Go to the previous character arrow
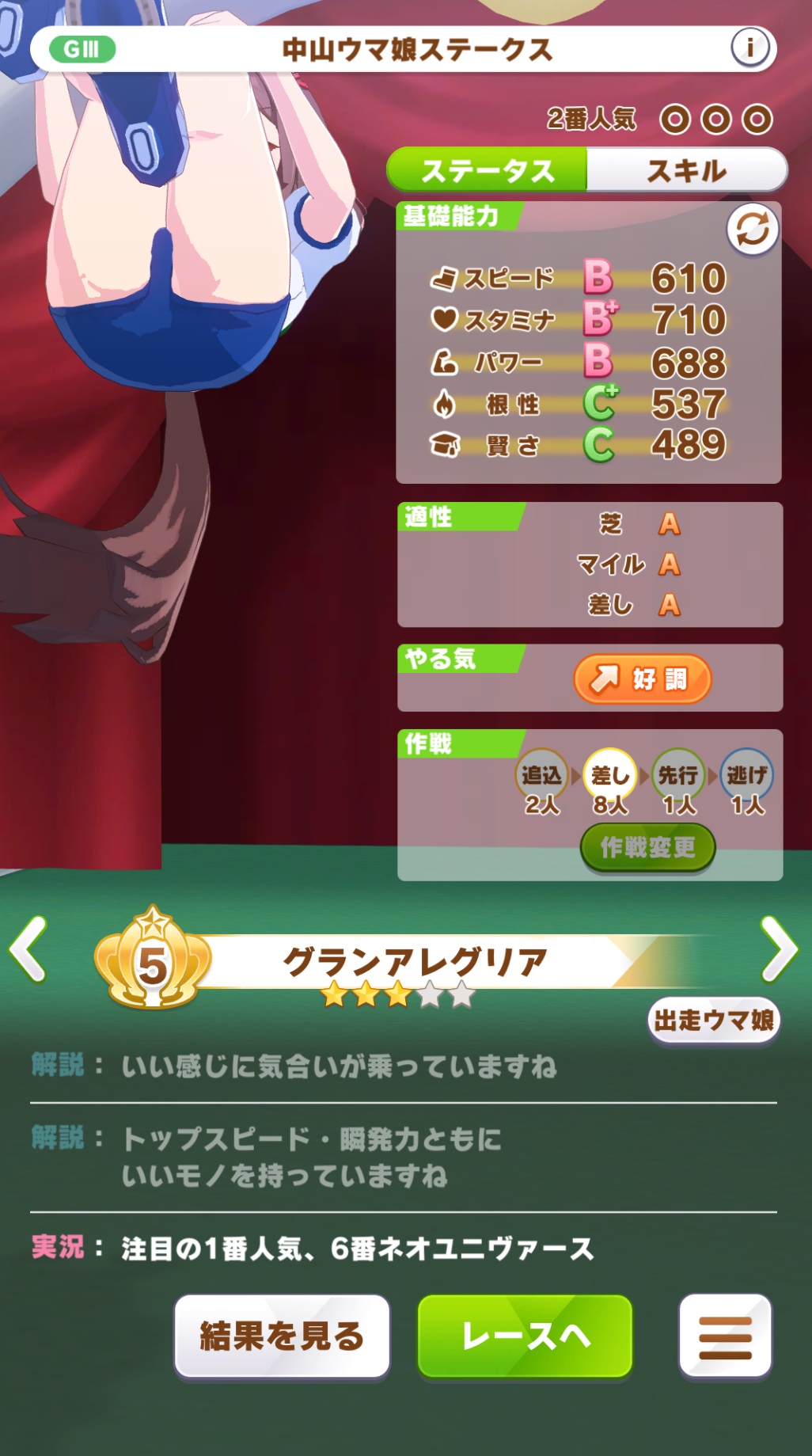 29,949
